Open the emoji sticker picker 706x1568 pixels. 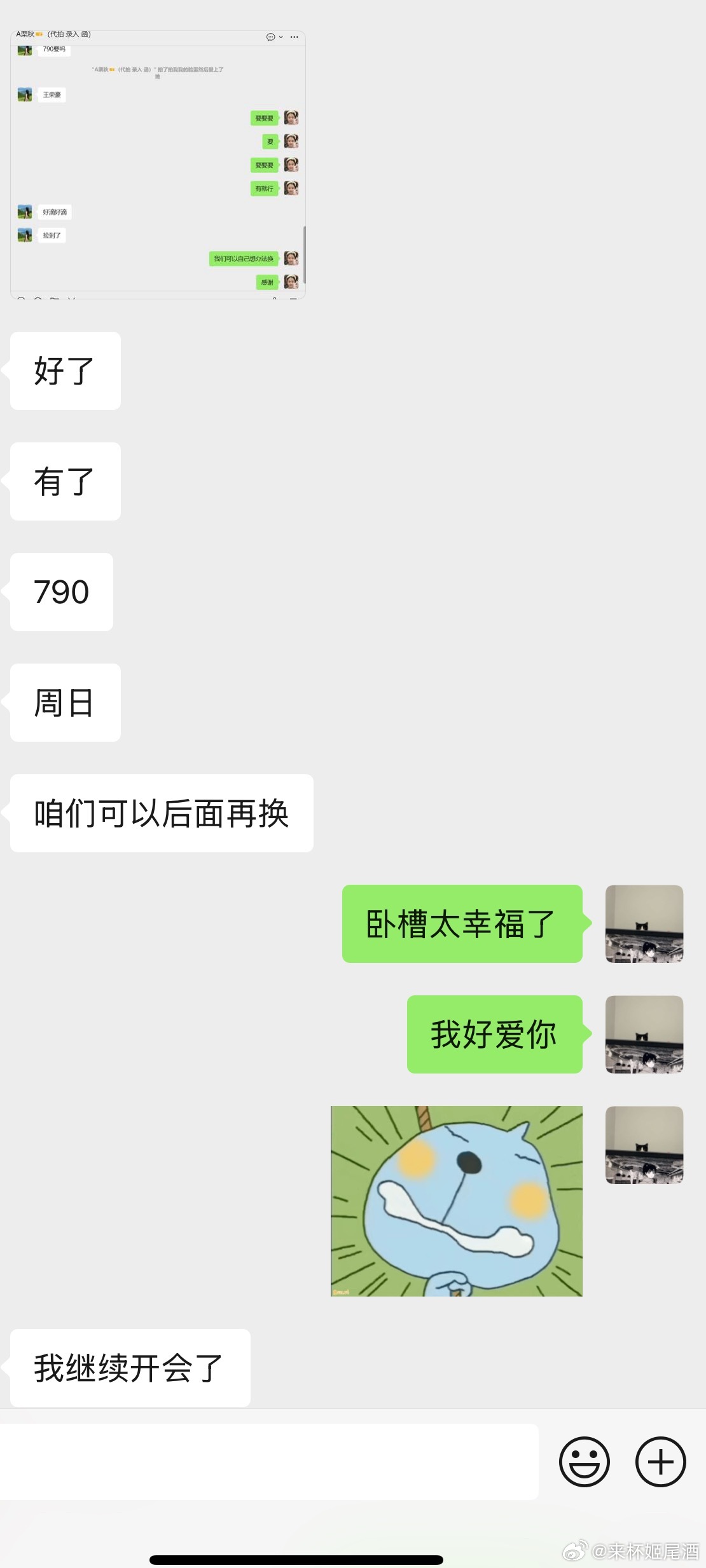pyautogui.click(x=584, y=1462)
